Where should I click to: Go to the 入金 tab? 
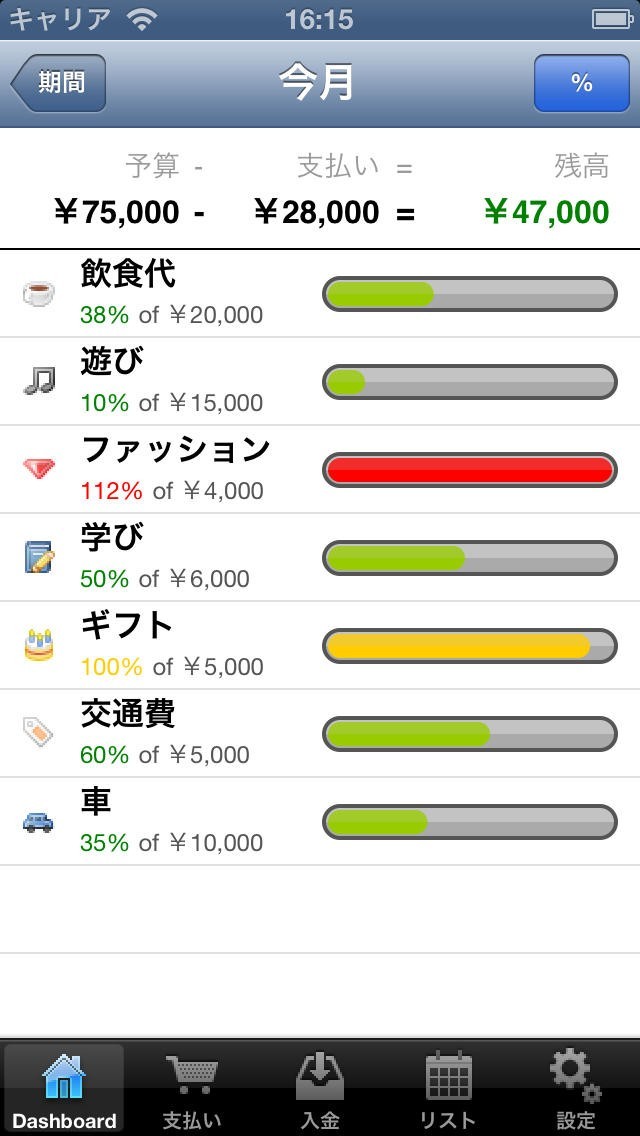(320, 1091)
